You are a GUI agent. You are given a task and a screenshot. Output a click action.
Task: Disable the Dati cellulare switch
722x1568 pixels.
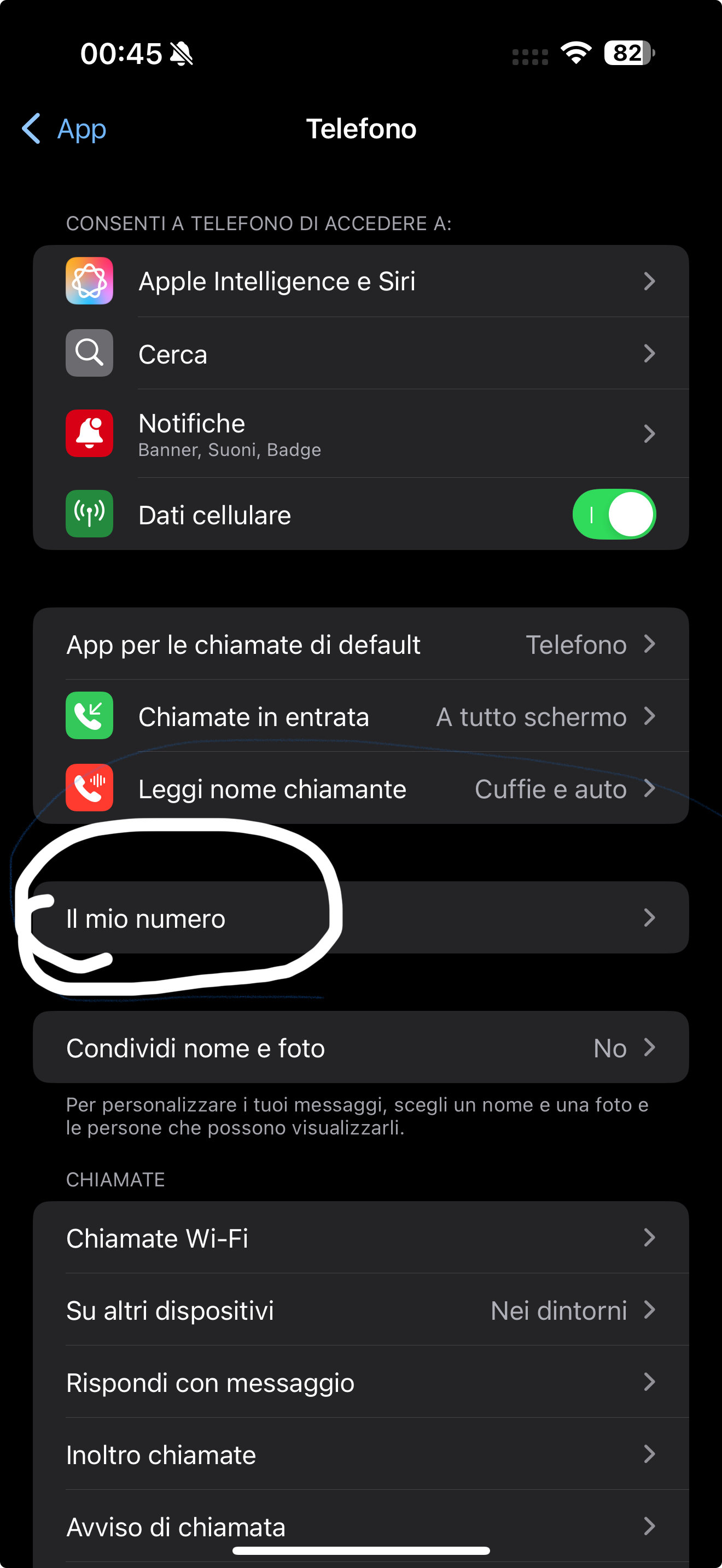coord(613,515)
